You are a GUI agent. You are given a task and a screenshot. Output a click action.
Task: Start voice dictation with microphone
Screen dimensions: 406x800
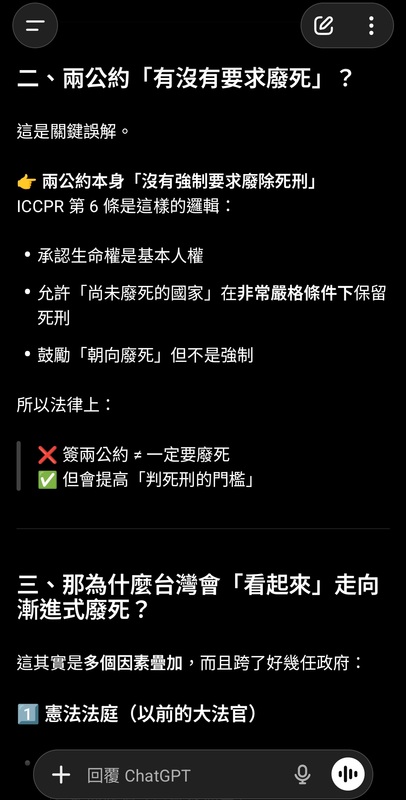[x=302, y=775]
